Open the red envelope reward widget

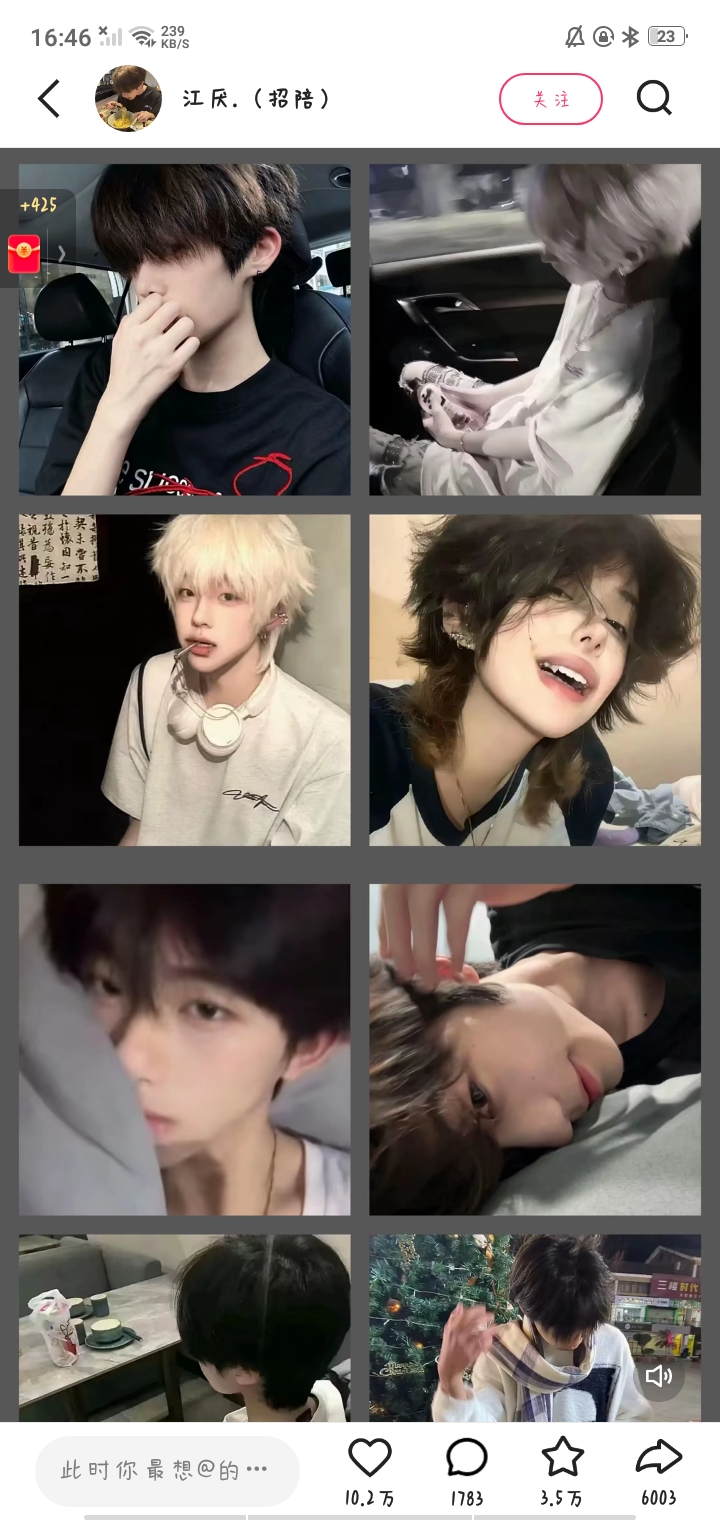pyautogui.click(x=25, y=254)
